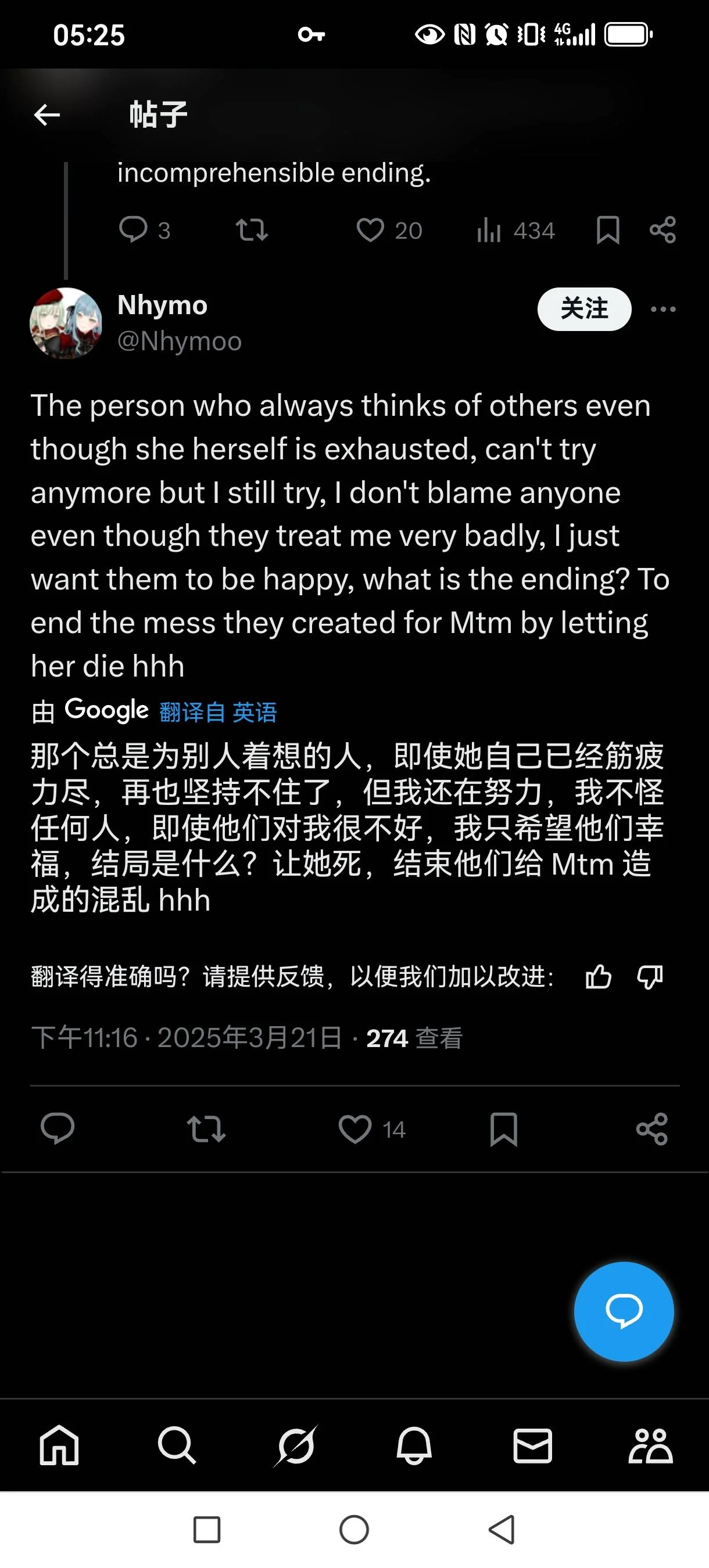This screenshot has height=1568, width=709.
Task: Repost Nhymo's post
Action: (206, 1129)
